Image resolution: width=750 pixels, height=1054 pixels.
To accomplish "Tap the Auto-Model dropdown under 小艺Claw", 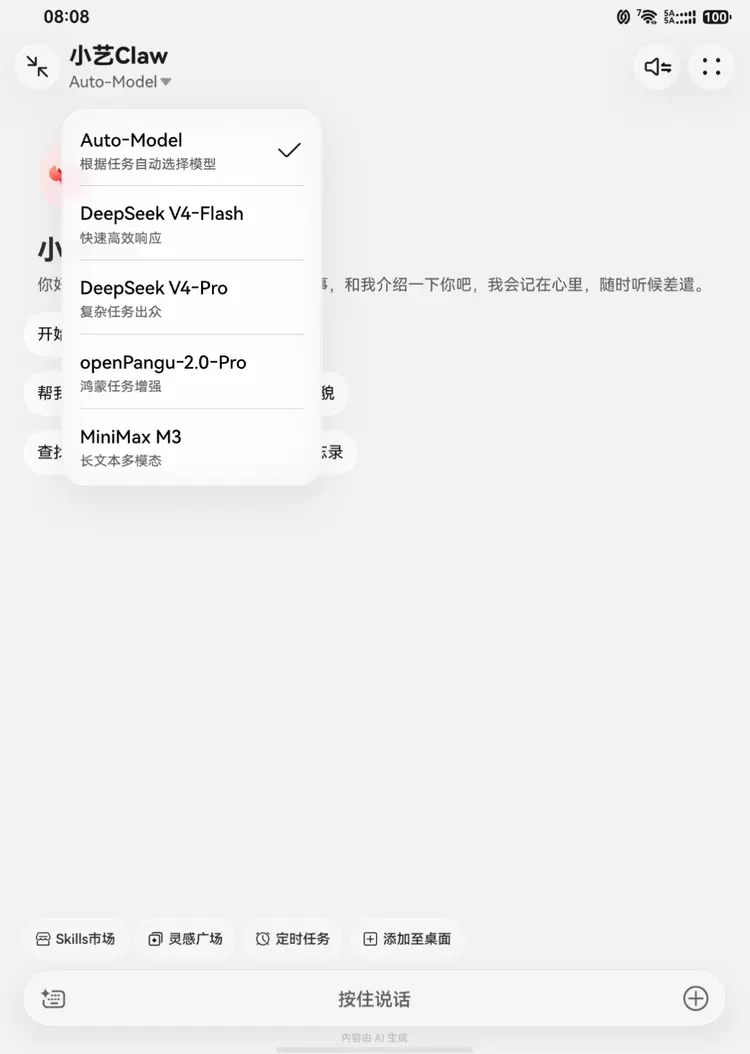I will tap(120, 82).
